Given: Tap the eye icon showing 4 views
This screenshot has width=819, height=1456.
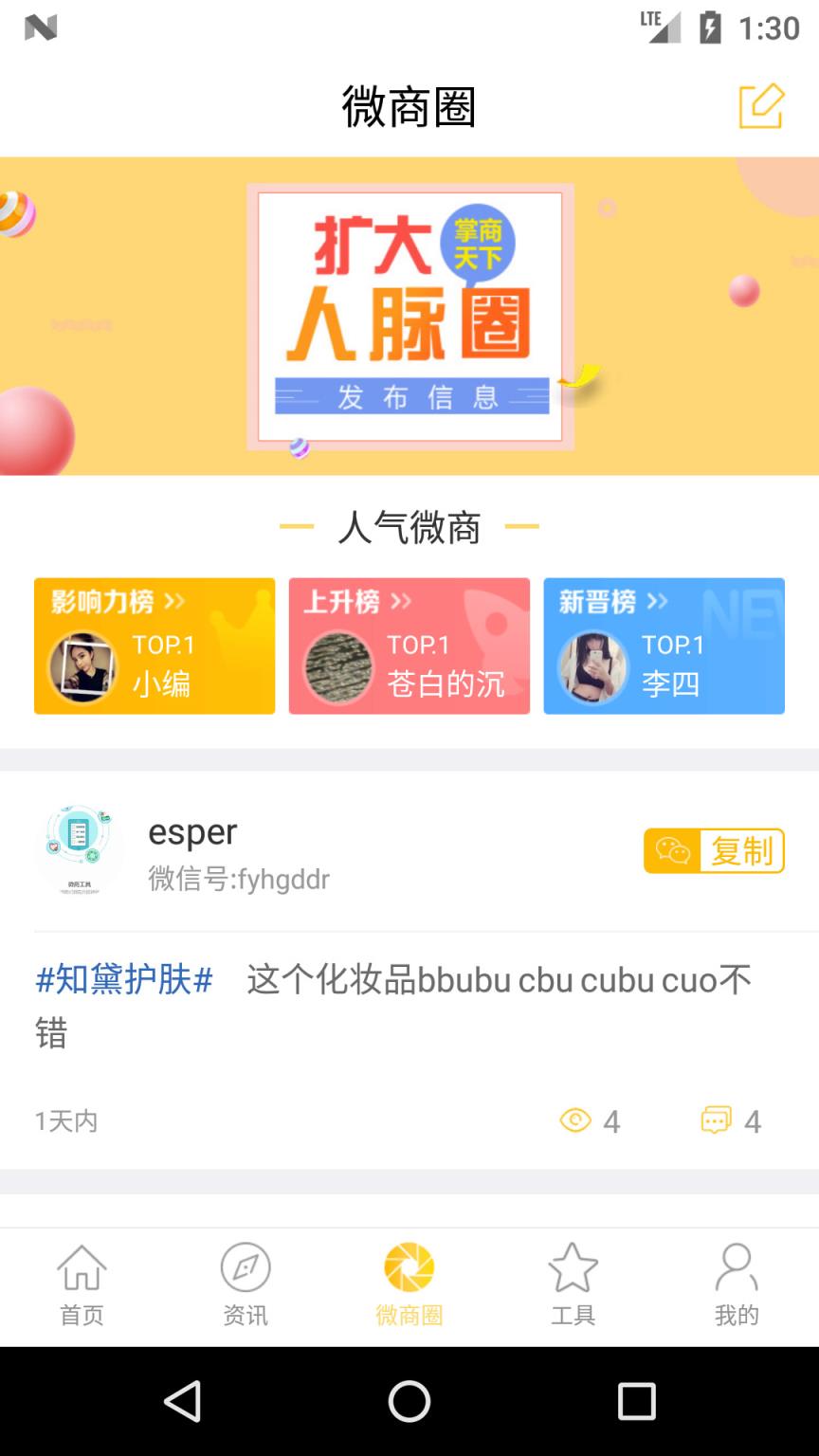Looking at the screenshot, I should [x=575, y=1120].
